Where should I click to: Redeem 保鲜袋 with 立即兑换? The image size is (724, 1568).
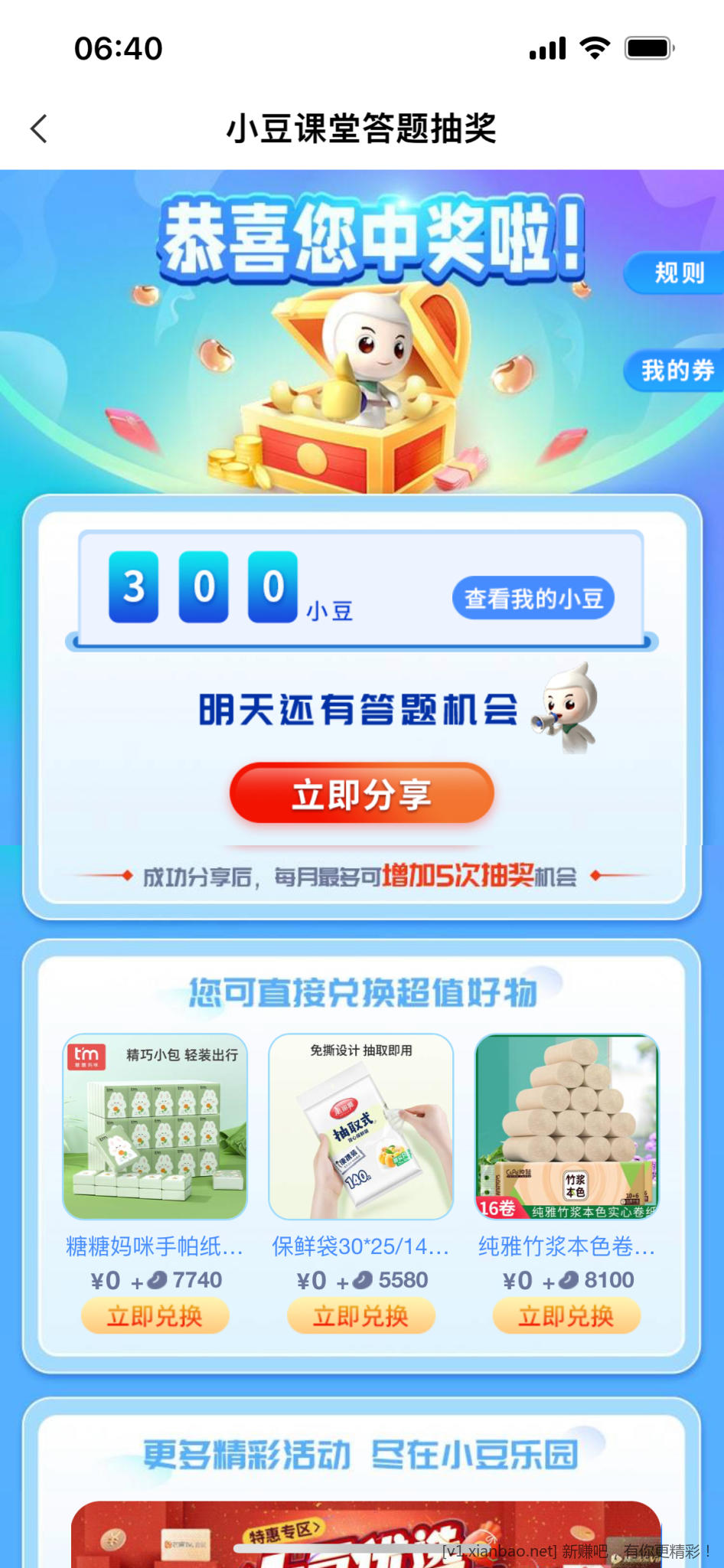tap(361, 1317)
